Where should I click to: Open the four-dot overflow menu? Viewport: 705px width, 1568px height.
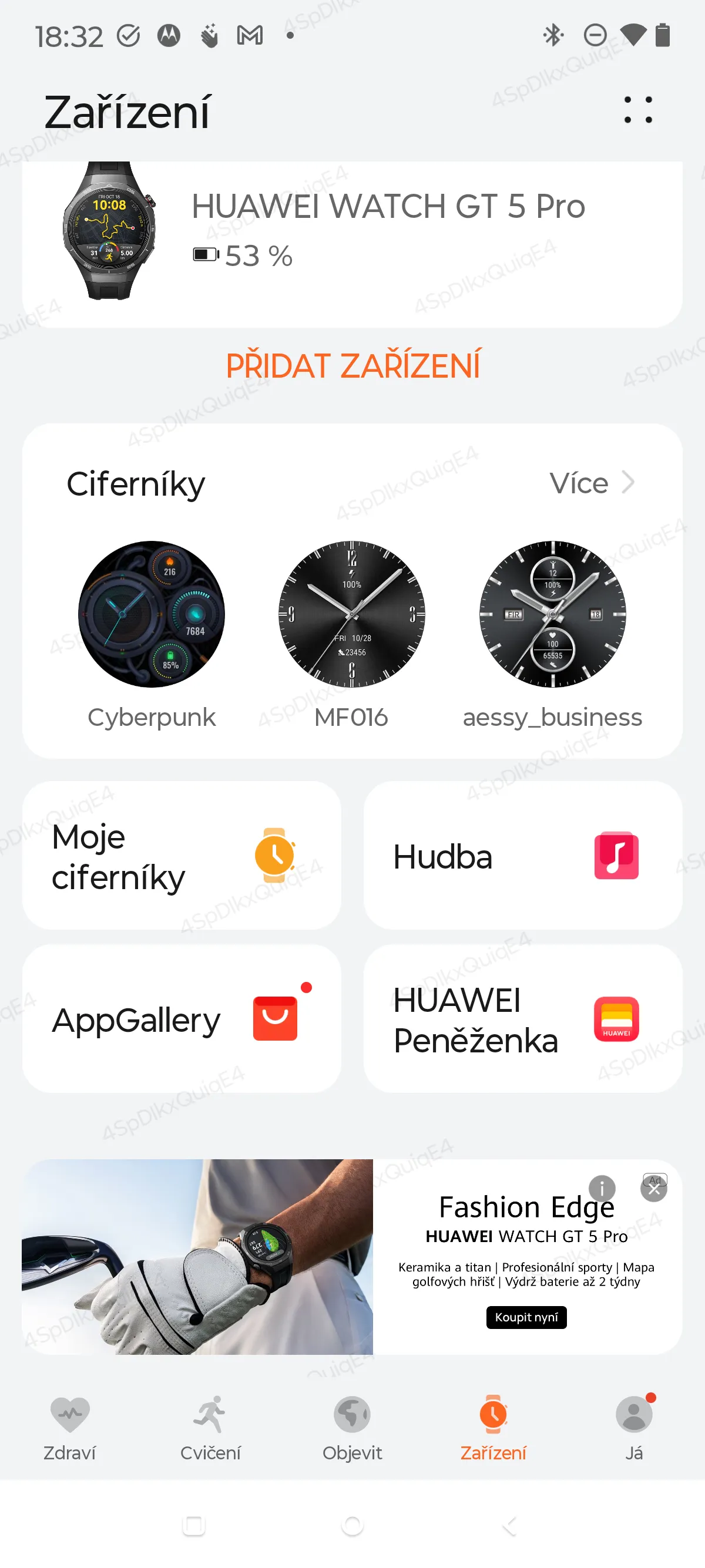pos(637,110)
